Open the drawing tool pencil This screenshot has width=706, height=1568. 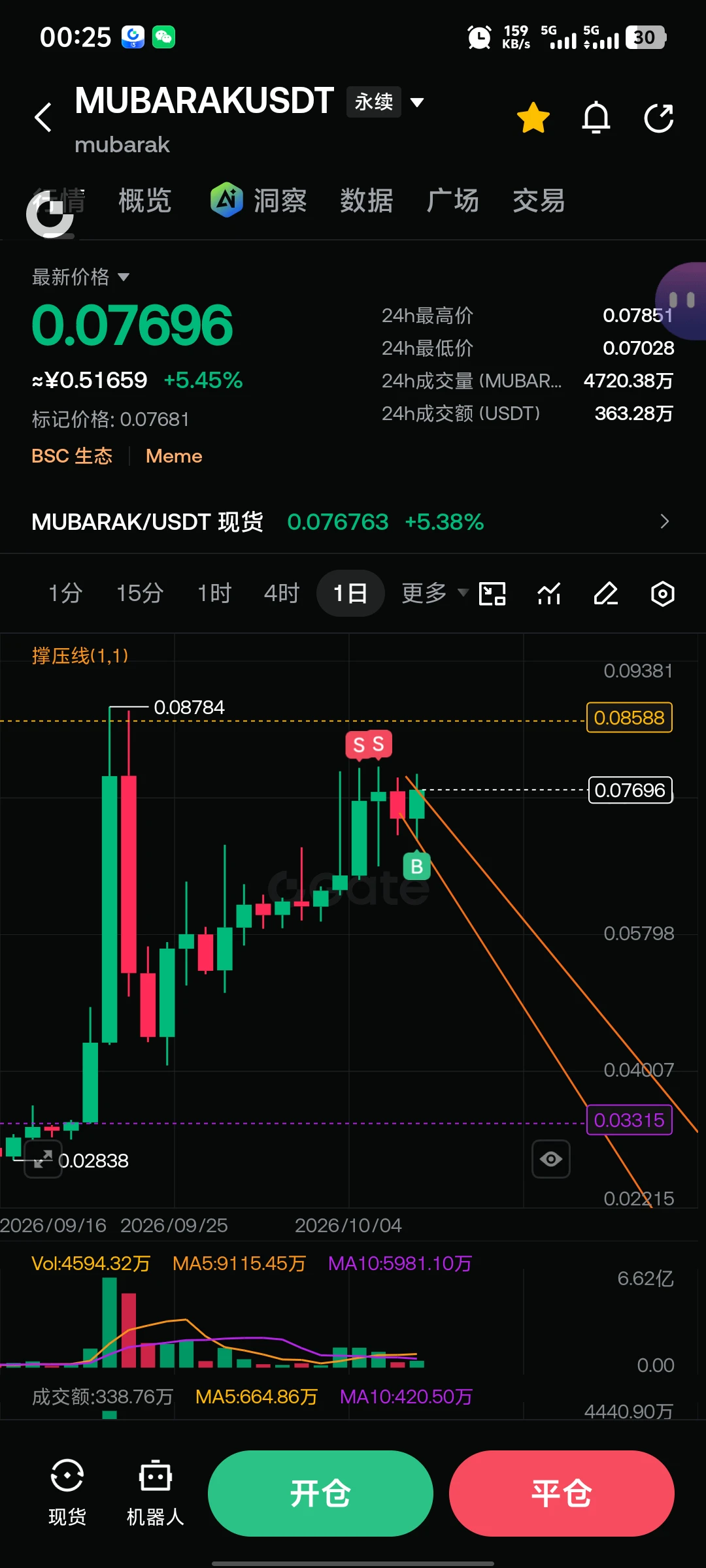606,594
